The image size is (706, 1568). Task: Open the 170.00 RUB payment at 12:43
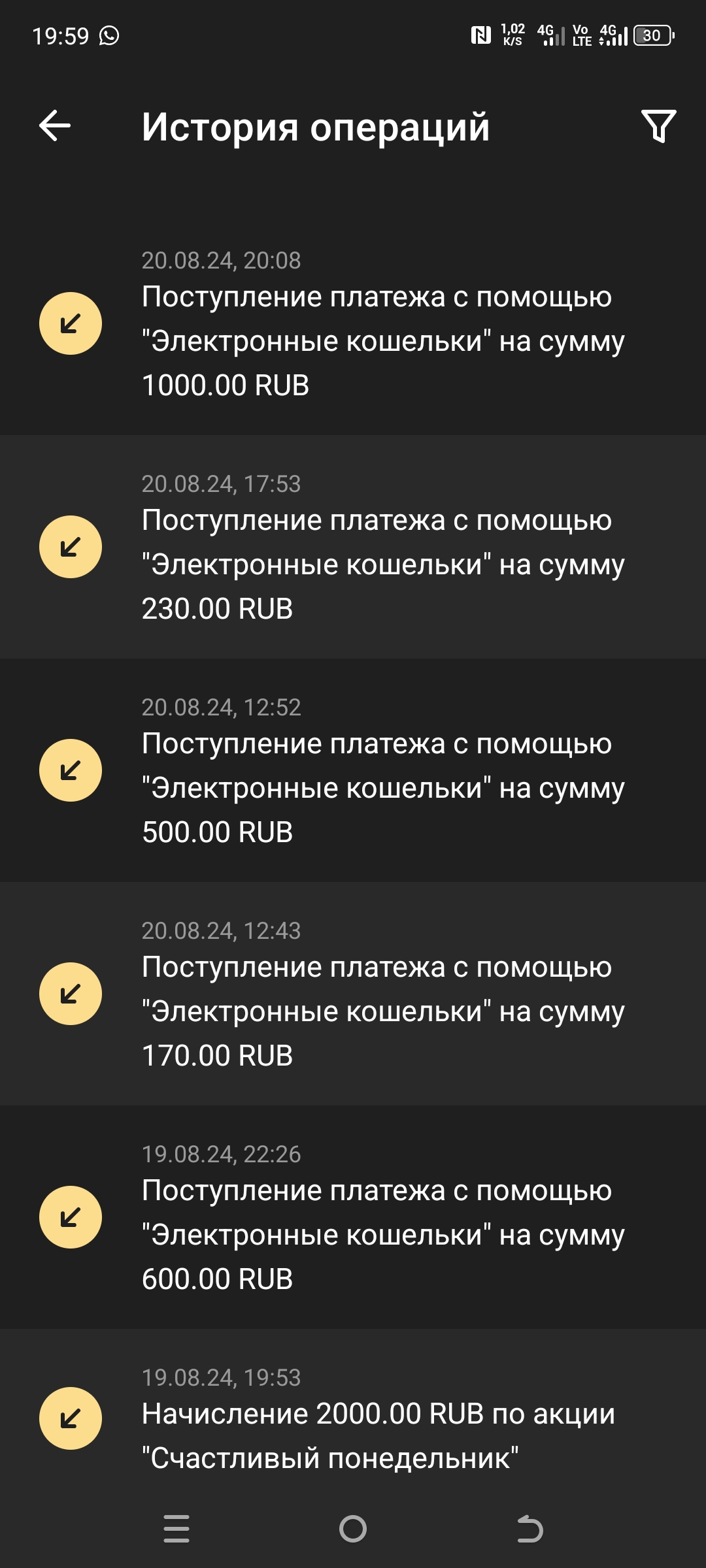point(382,1011)
